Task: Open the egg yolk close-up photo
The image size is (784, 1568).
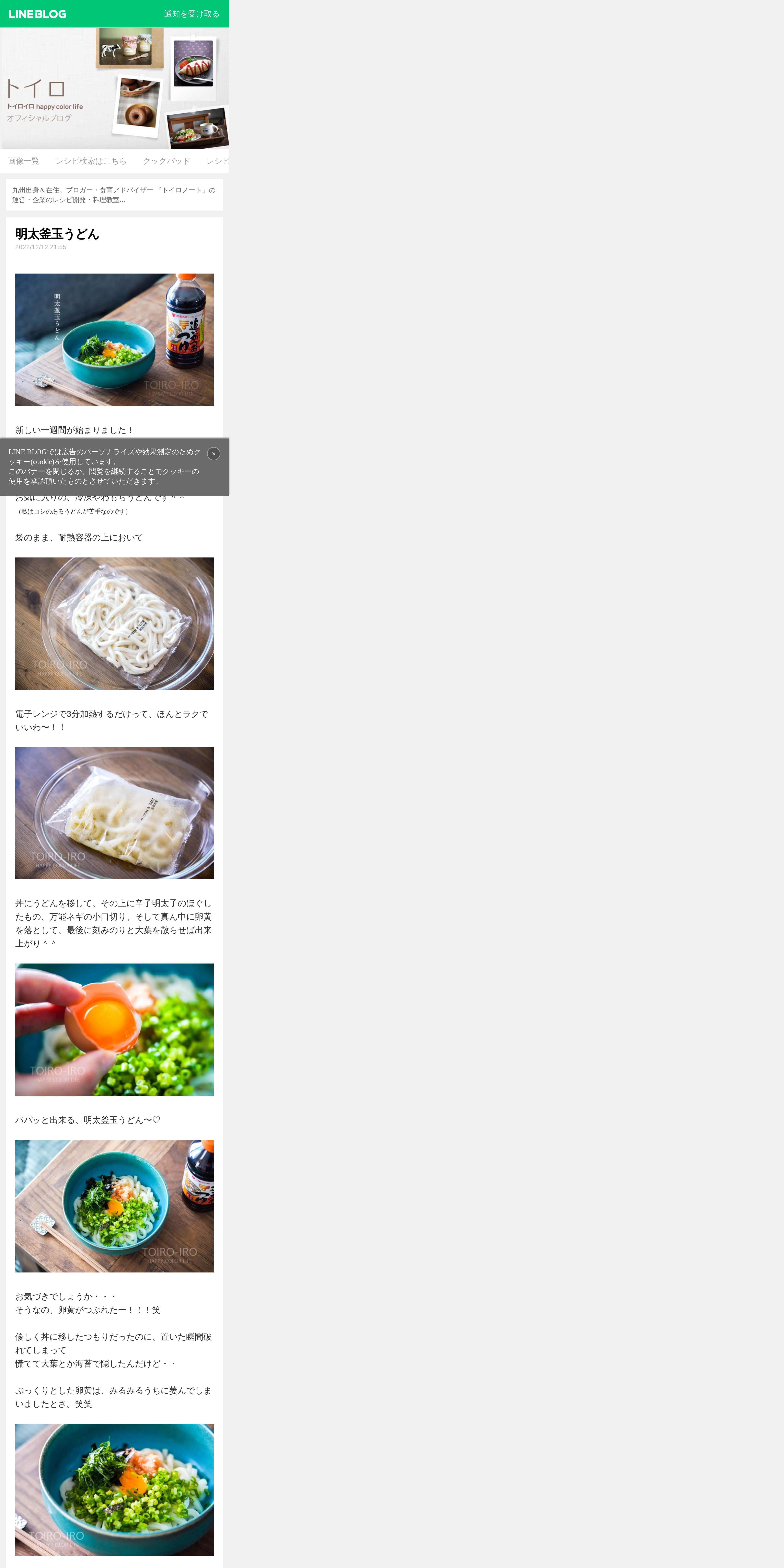Action: pyautogui.click(x=114, y=1029)
